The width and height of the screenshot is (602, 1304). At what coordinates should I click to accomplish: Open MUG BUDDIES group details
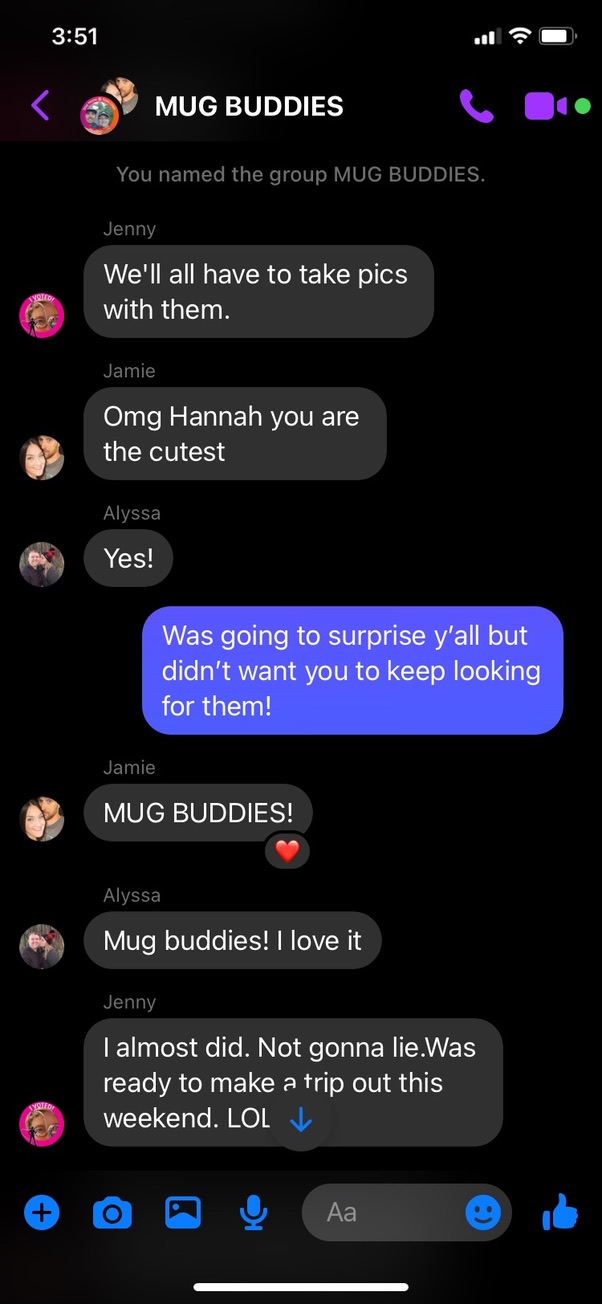click(x=249, y=106)
